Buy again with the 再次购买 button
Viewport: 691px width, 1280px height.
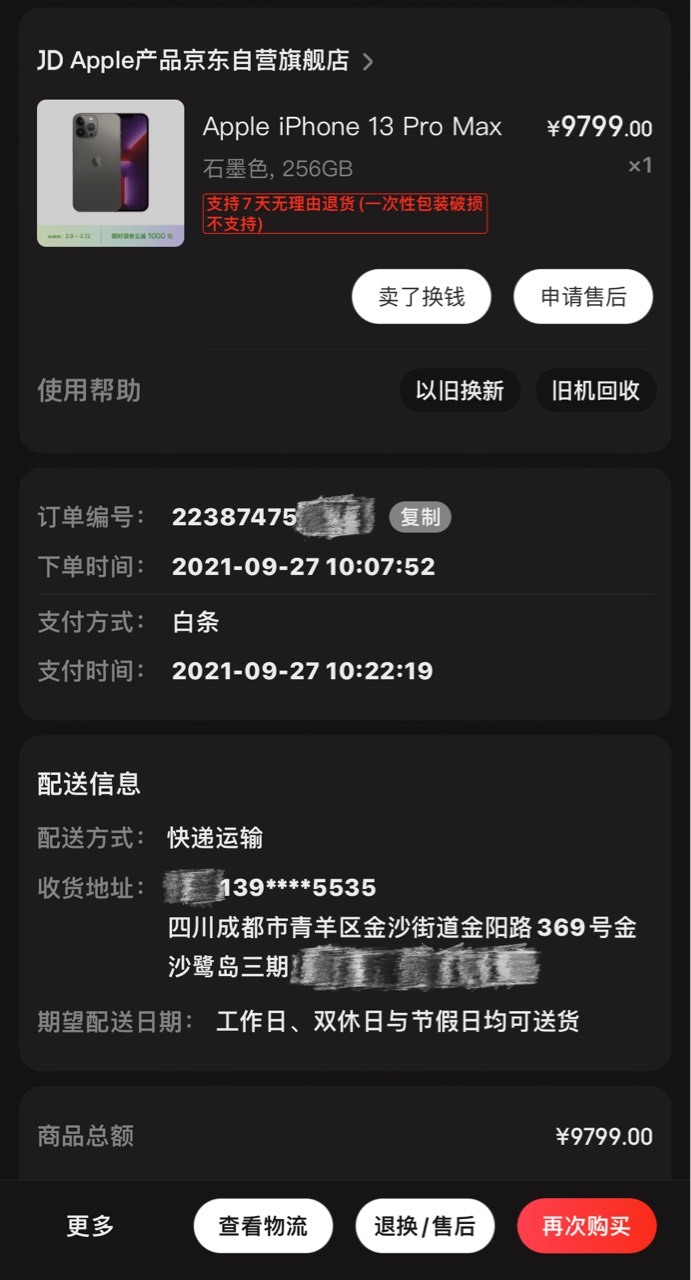[x=587, y=1226]
